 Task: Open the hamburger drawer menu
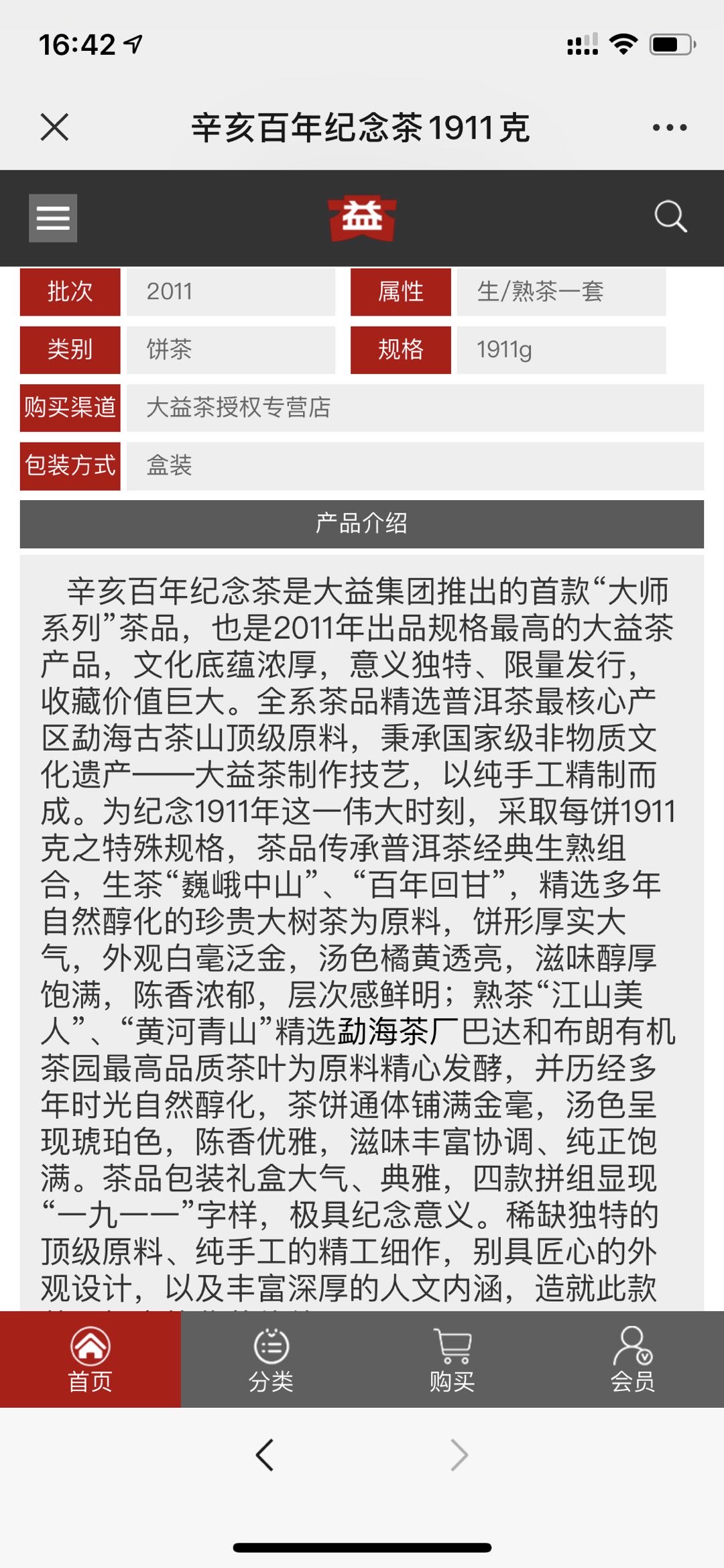53,218
